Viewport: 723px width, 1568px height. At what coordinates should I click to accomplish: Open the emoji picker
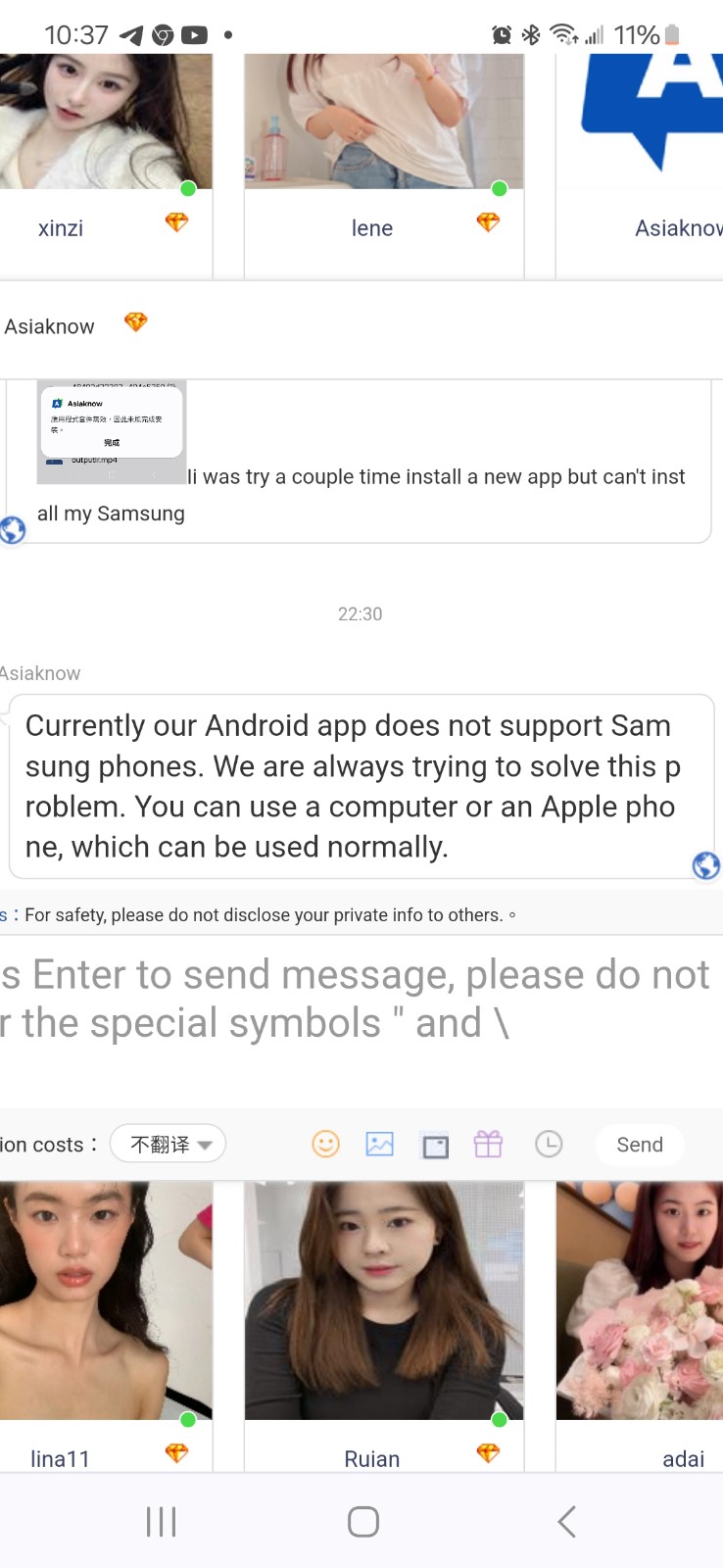coord(325,1144)
